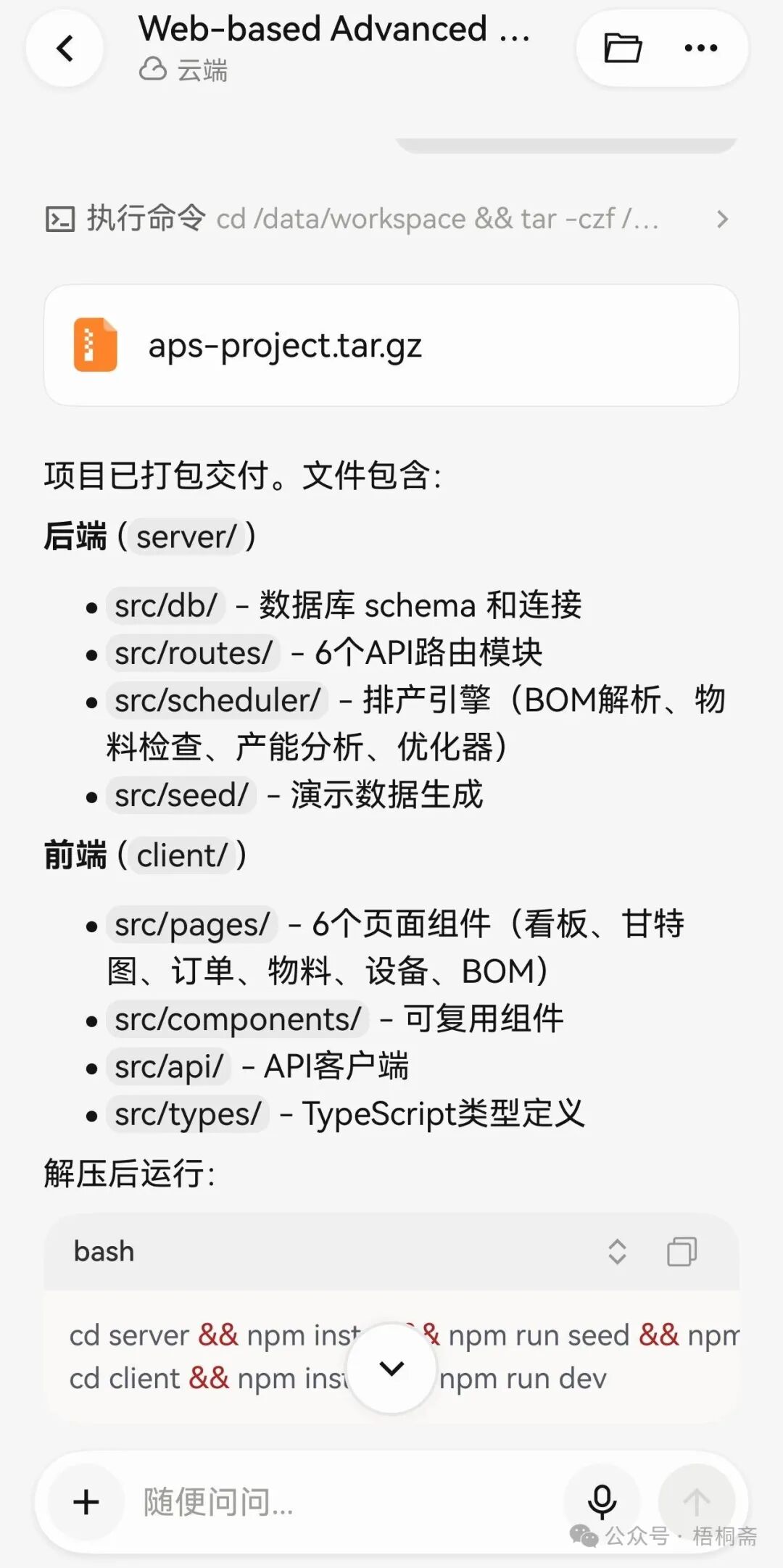Image resolution: width=783 pixels, height=1568 pixels.
Task: Focus the 随便问问 message input
Action: 348,1501
